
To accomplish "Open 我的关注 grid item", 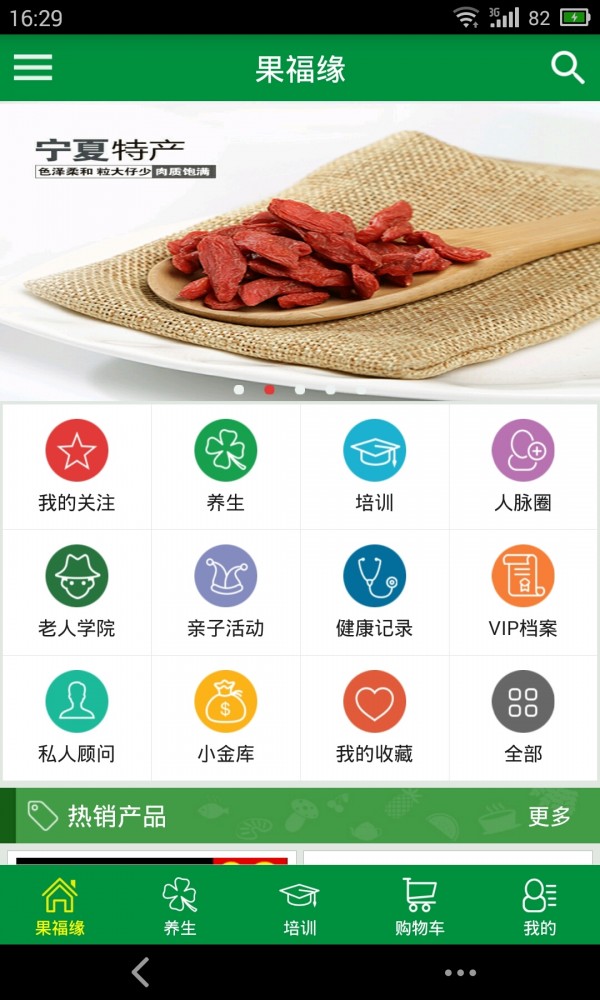I will point(77,466).
